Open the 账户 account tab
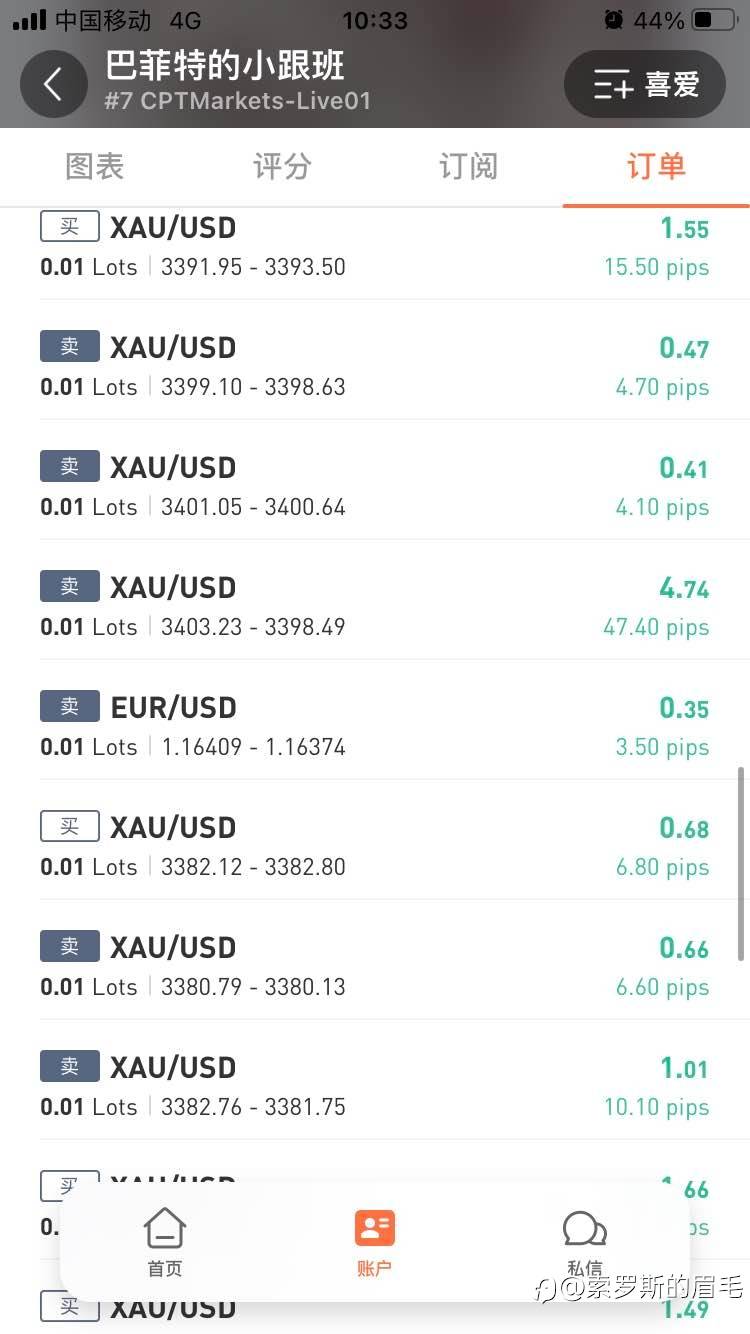 point(374,1241)
